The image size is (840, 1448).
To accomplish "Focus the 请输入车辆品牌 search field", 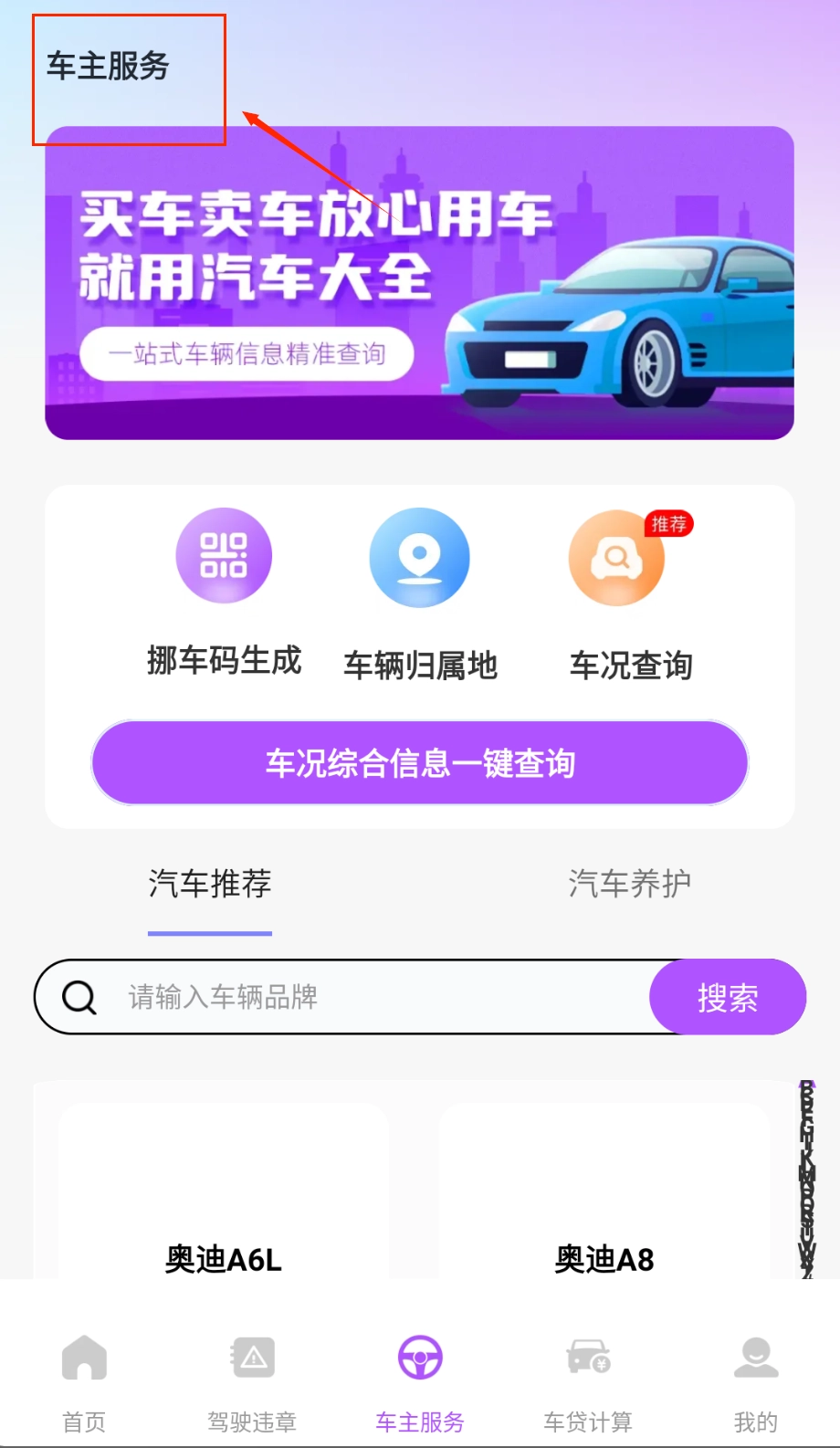I will 365,997.
